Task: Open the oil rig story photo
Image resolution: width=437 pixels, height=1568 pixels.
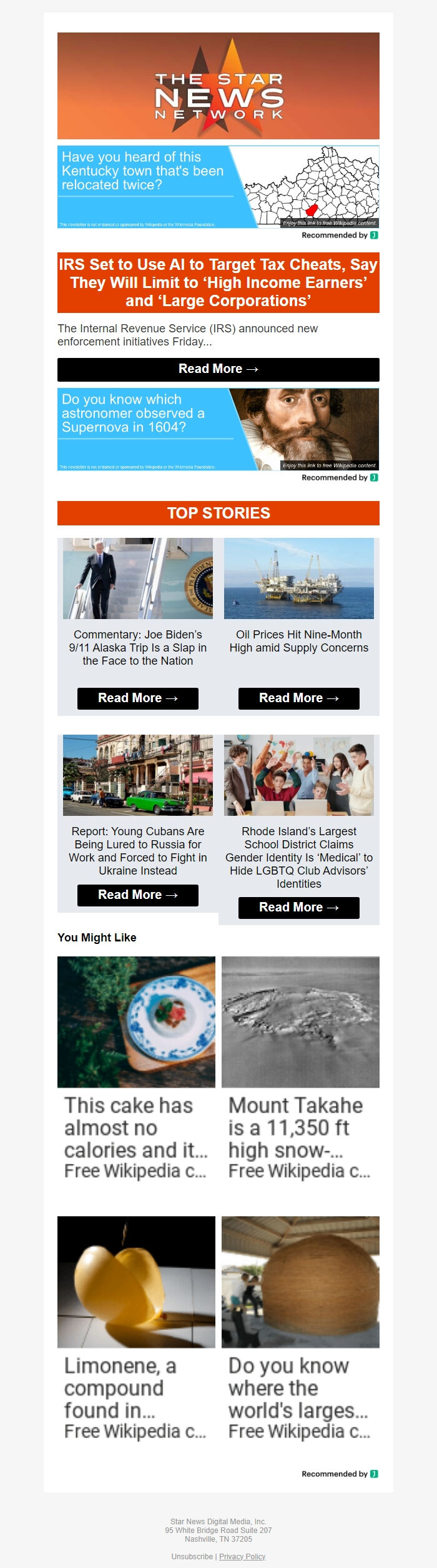Action: coord(298,578)
